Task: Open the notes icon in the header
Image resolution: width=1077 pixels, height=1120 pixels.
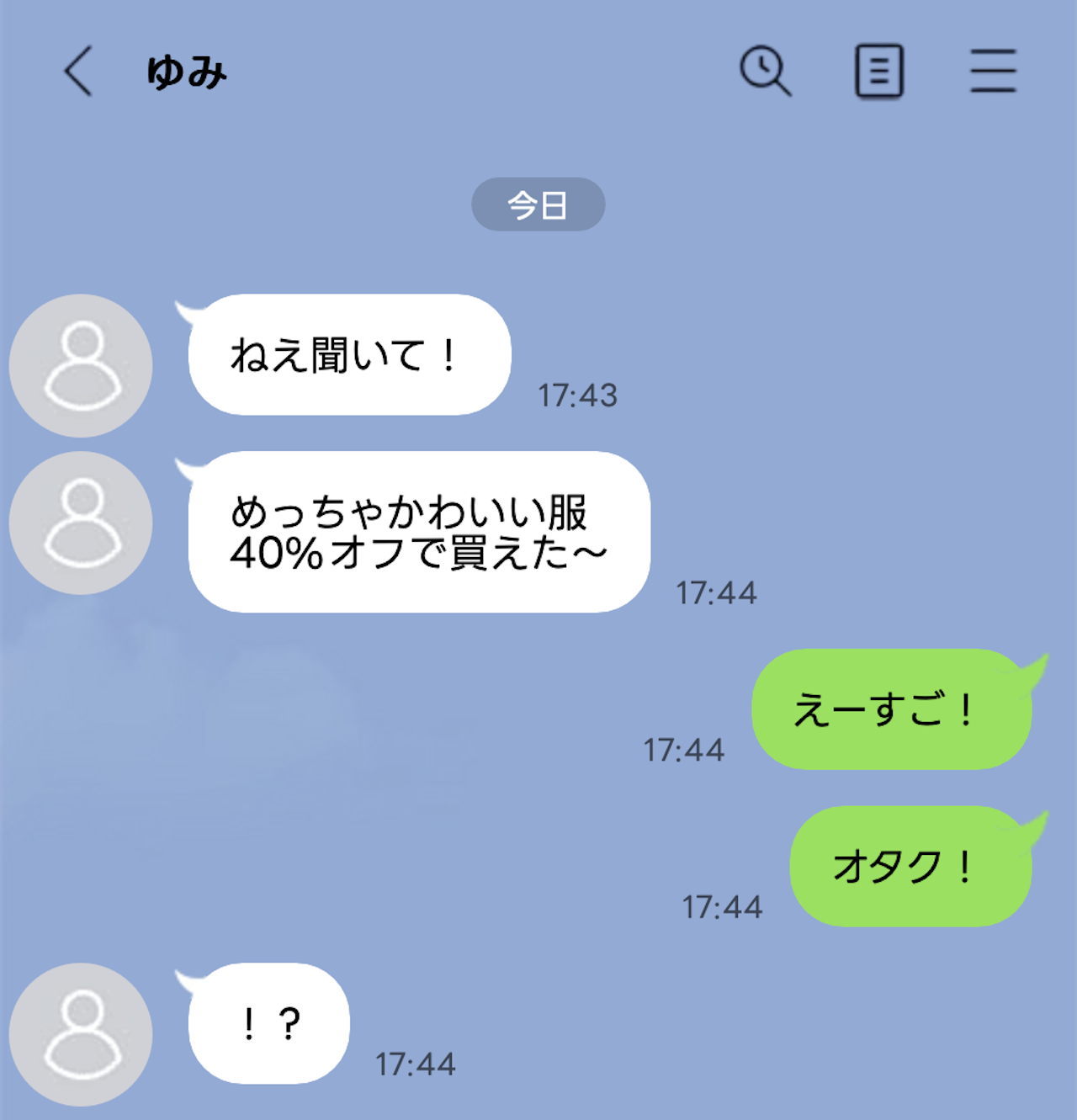Action: (878, 72)
